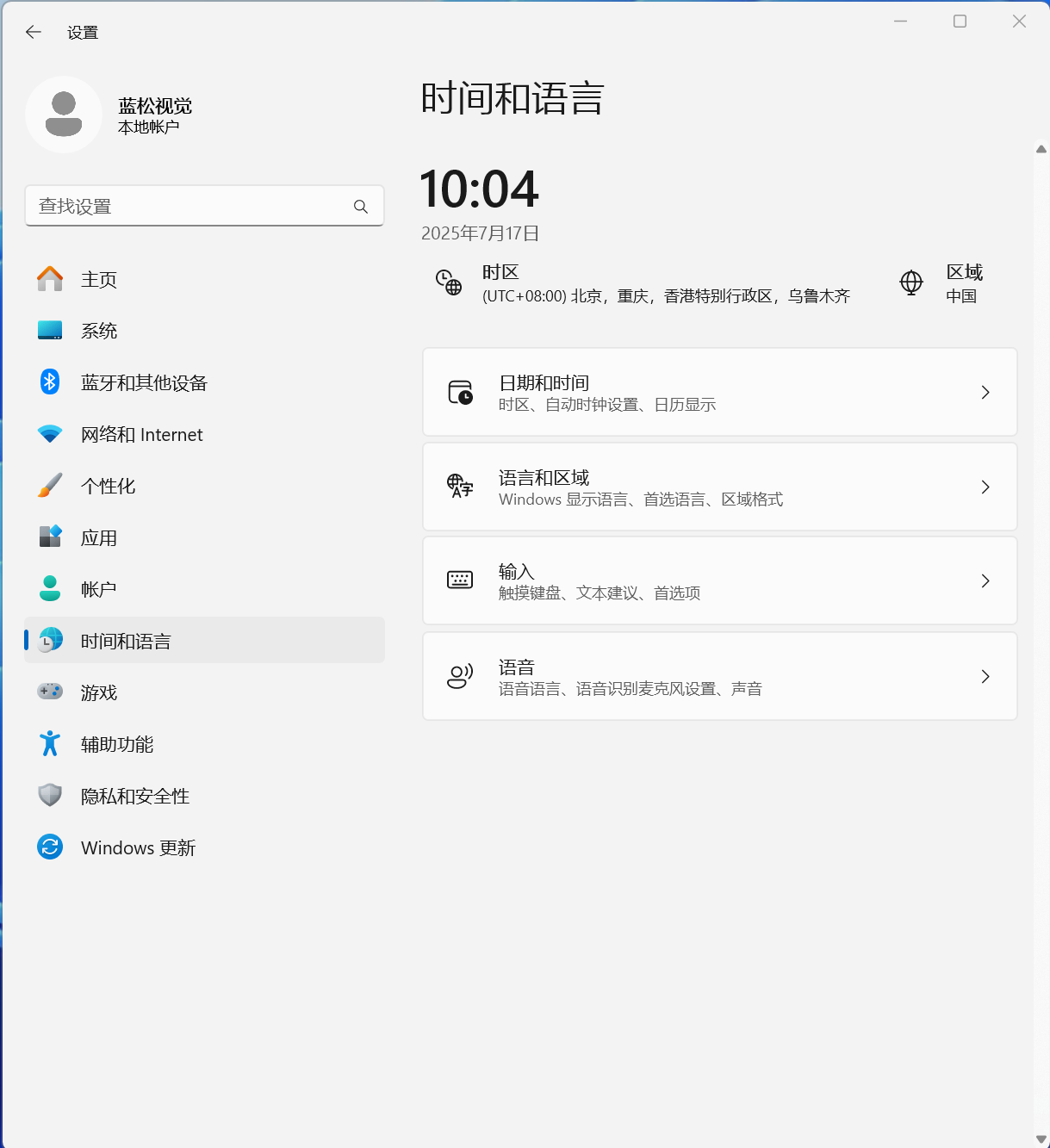Viewport: 1050px width, 1148px height.
Task: Open the 语音 settings row
Action: coord(719,677)
